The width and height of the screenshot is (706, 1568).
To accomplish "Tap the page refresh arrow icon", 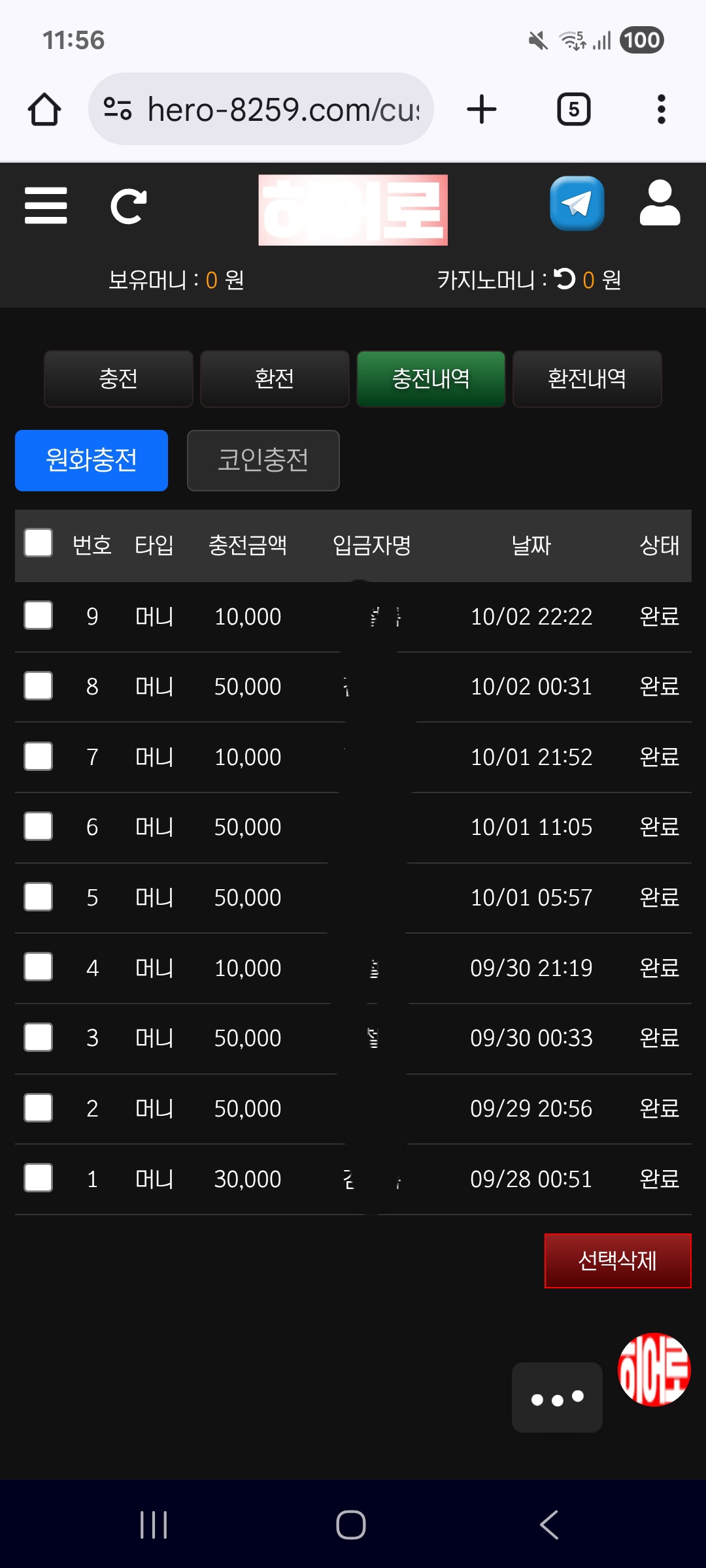I will (129, 206).
